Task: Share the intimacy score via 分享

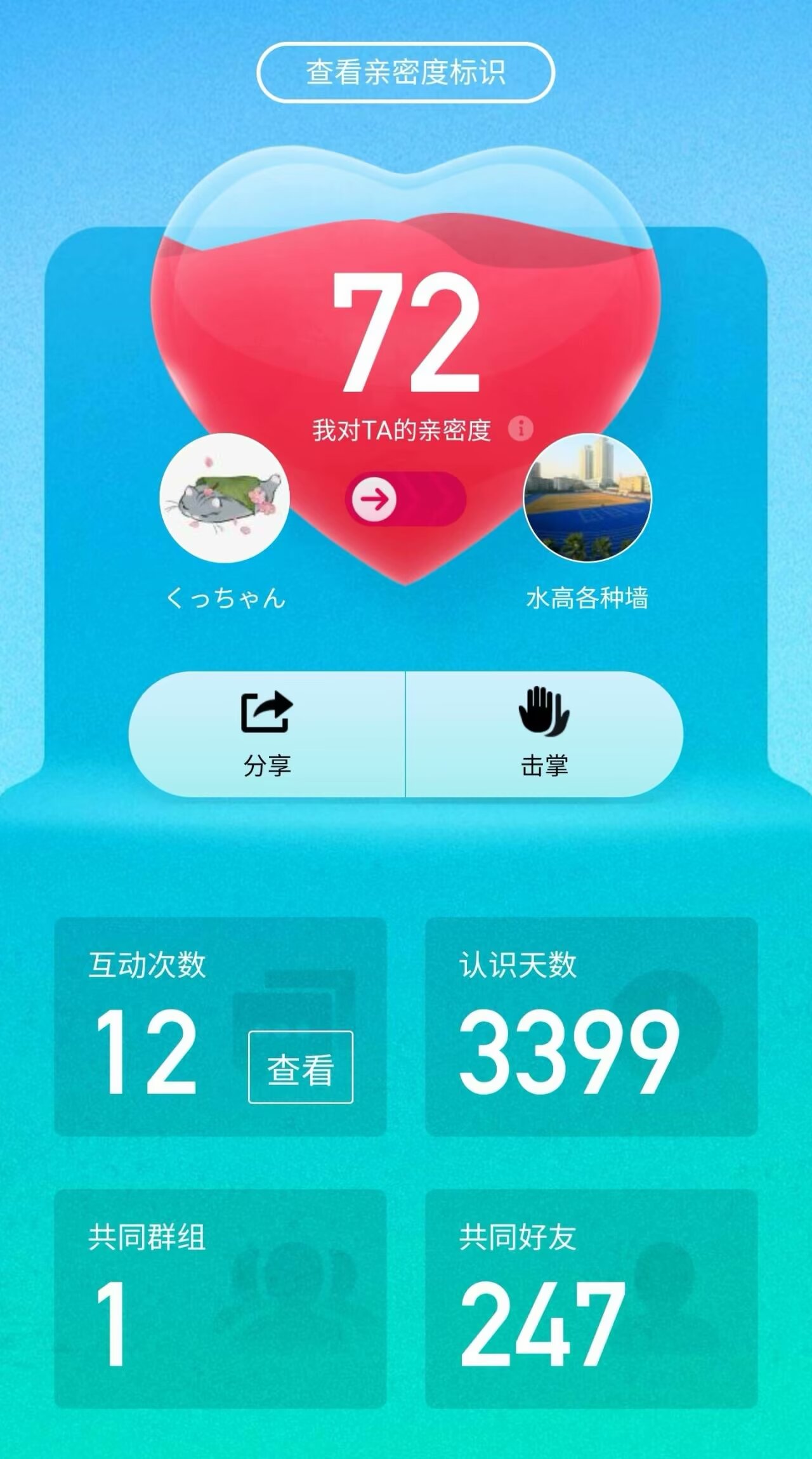Action: click(267, 734)
